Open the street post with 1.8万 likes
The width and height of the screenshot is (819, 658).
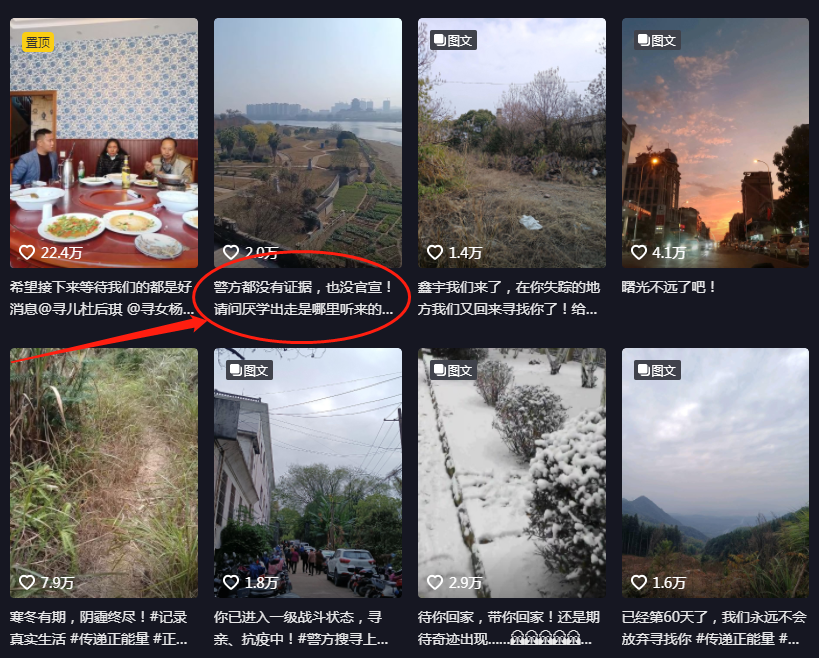(308, 472)
